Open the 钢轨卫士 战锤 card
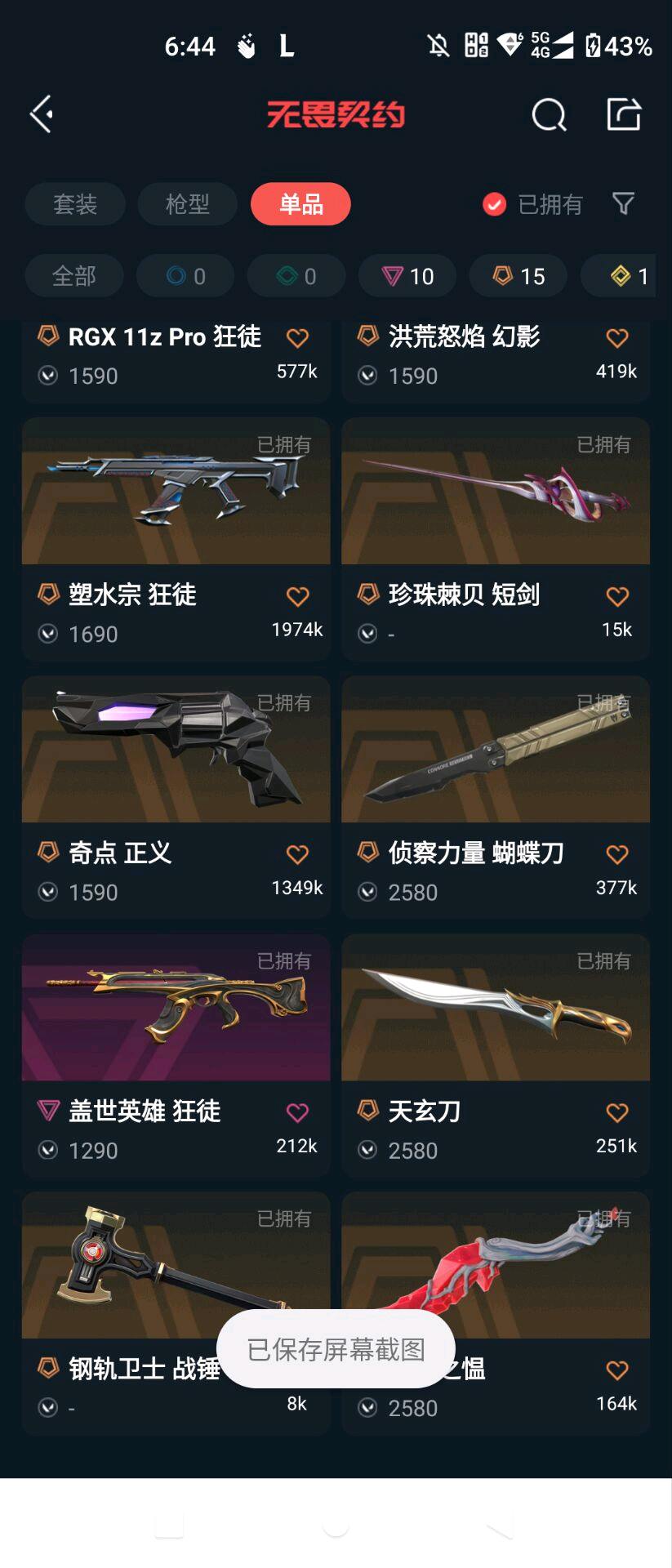The width and height of the screenshot is (672, 1568). point(176,1313)
